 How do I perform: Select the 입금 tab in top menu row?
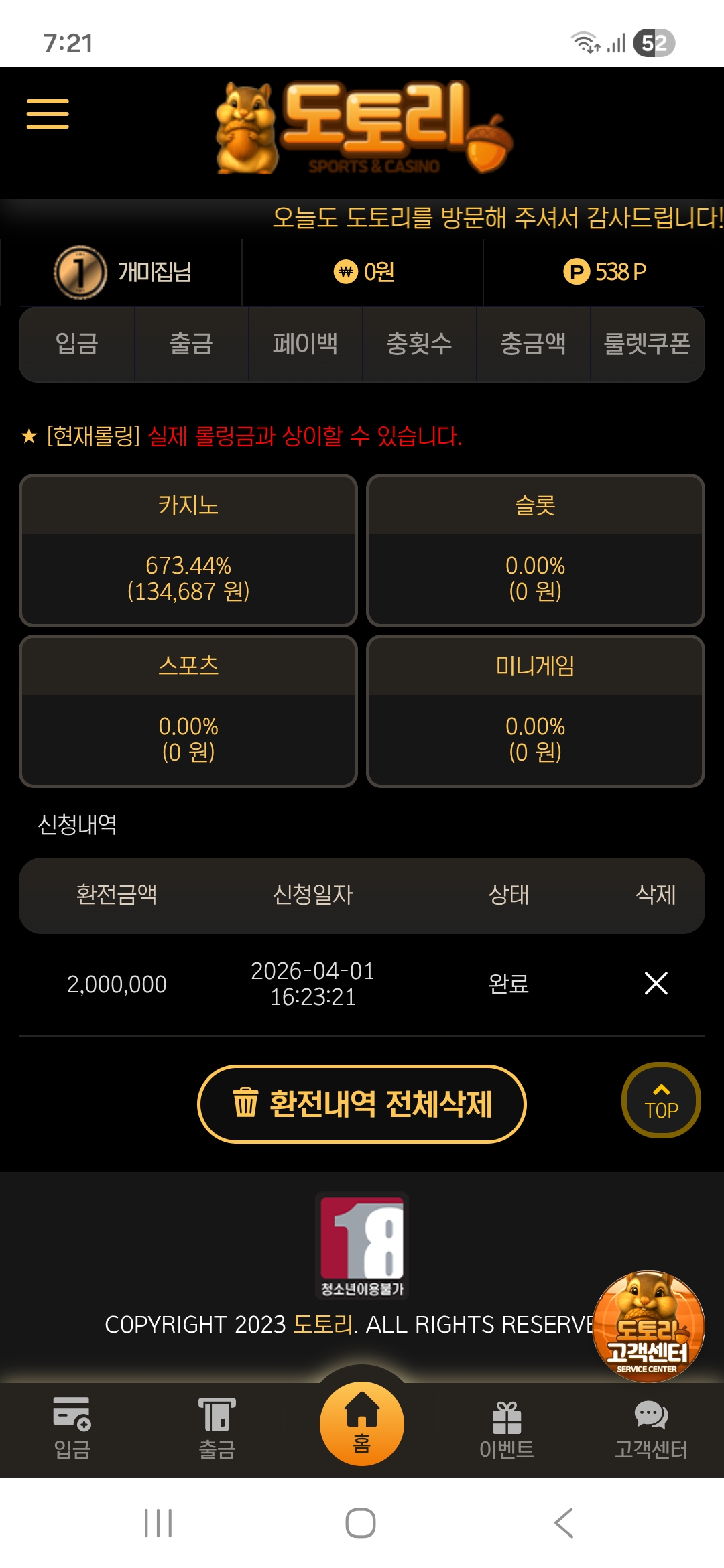pyautogui.click(x=77, y=344)
